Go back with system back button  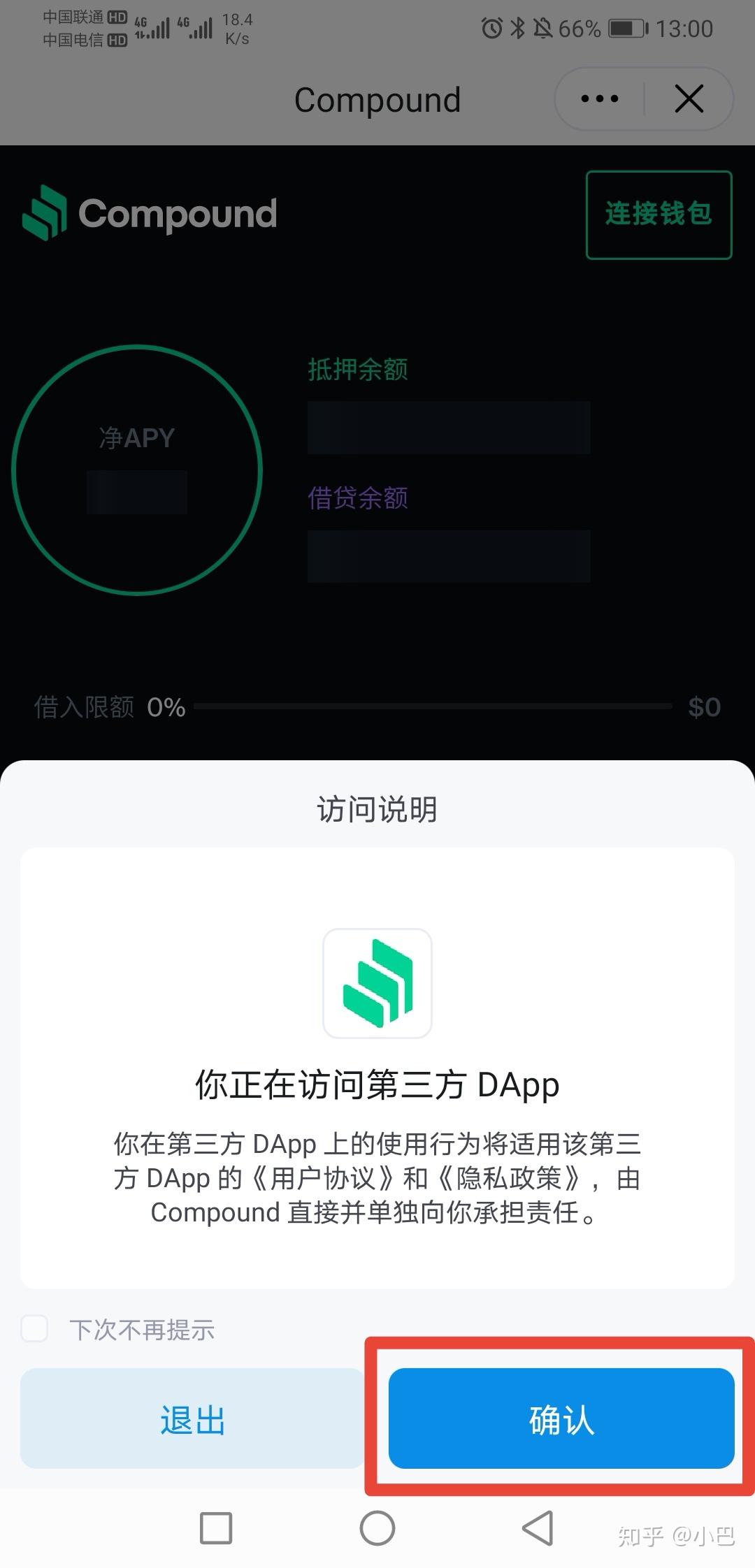(x=538, y=1528)
